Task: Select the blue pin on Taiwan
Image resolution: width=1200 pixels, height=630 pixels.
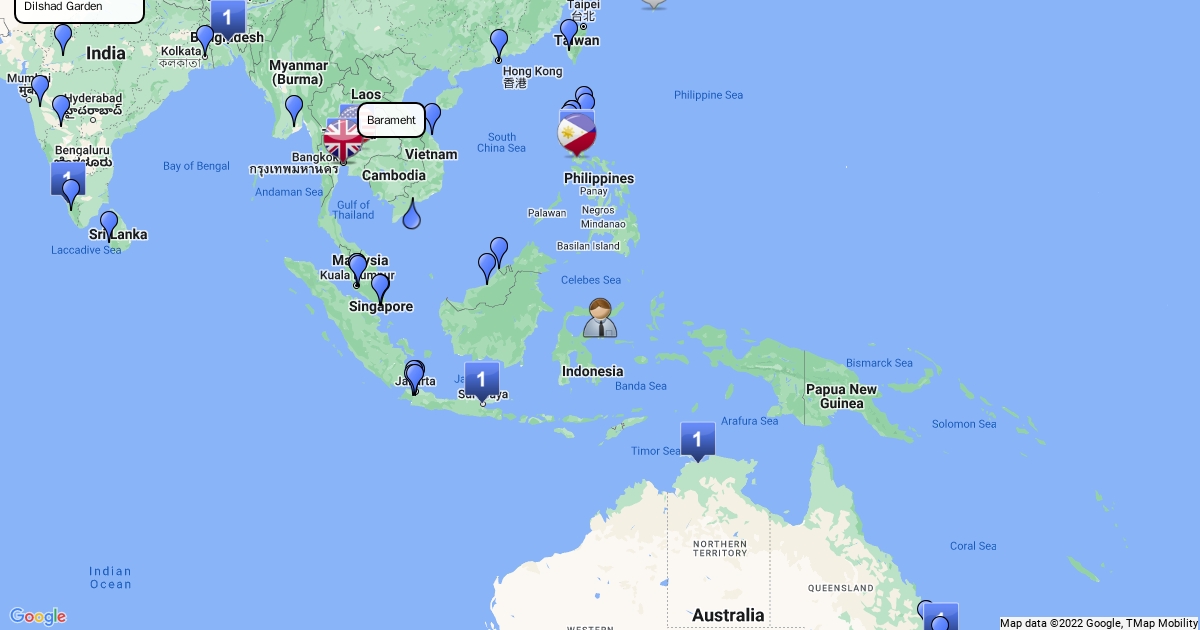Action: click(569, 33)
